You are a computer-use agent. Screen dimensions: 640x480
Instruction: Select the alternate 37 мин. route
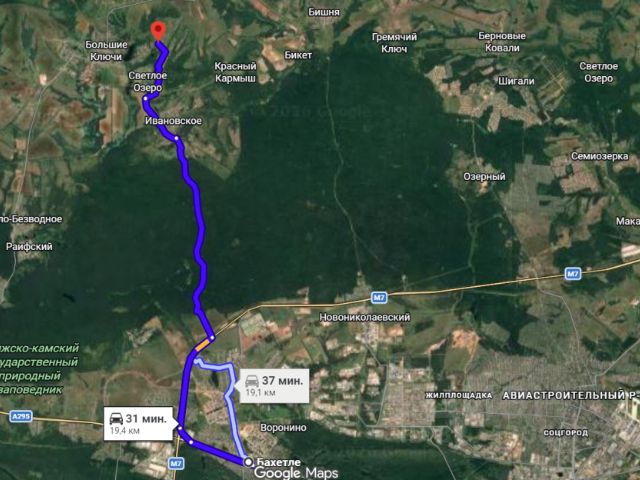(x=272, y=385)
